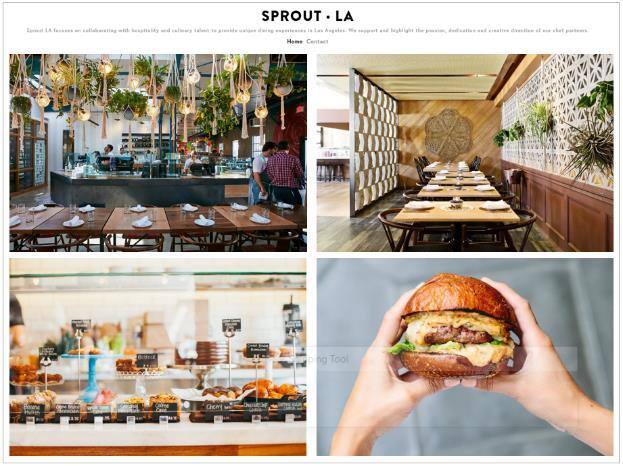Open the Contact page link
This screenshot has height=466, width=623.
pos(317,42)
